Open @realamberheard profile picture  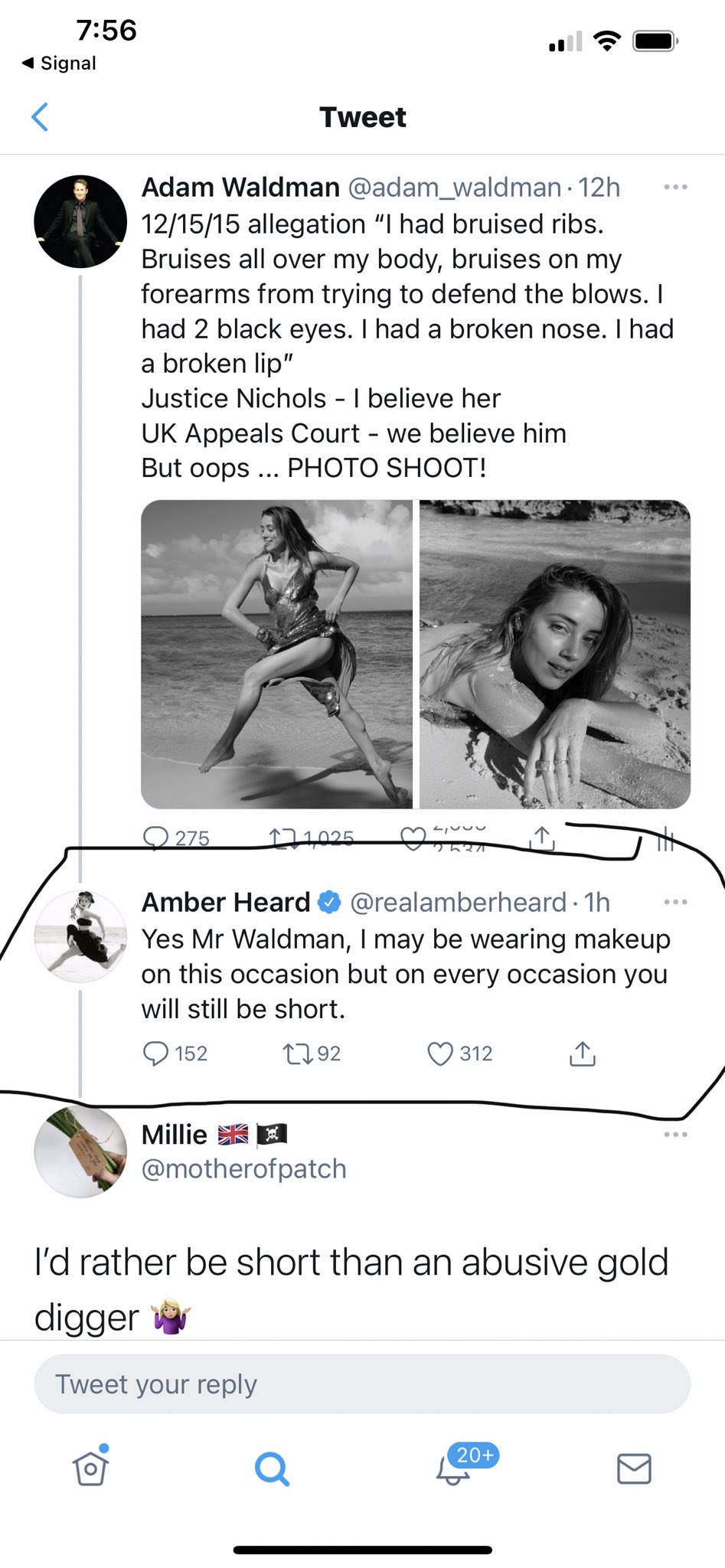[80, 936]
